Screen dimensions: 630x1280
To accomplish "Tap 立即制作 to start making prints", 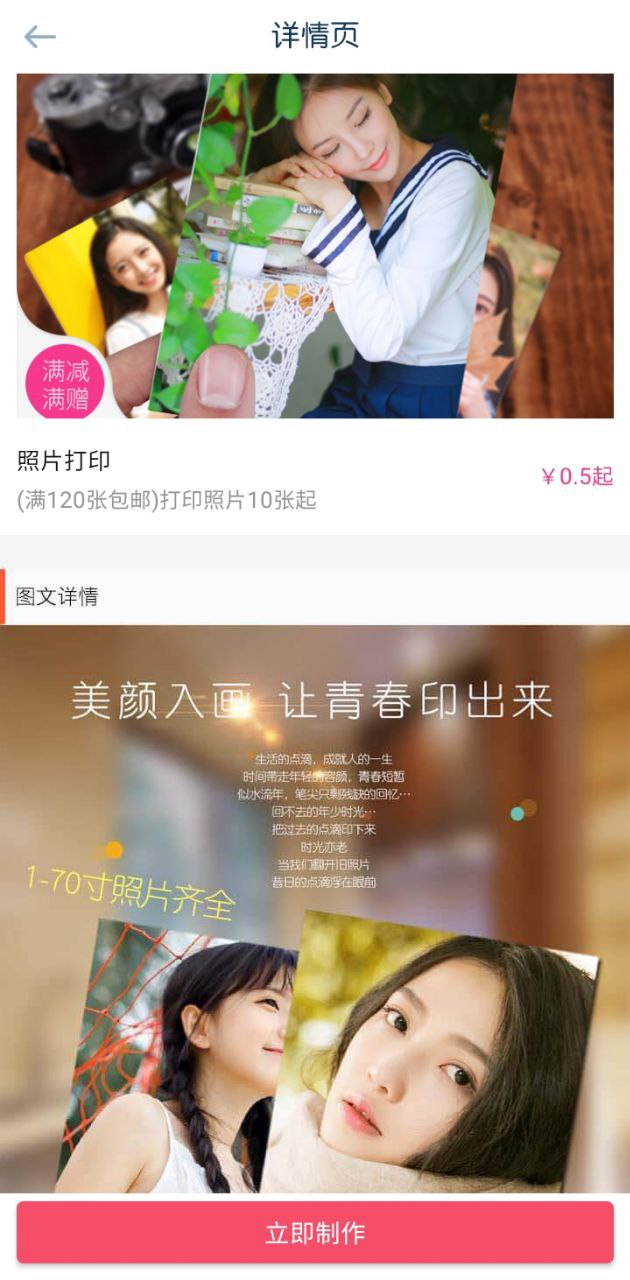I will 315,1232.
